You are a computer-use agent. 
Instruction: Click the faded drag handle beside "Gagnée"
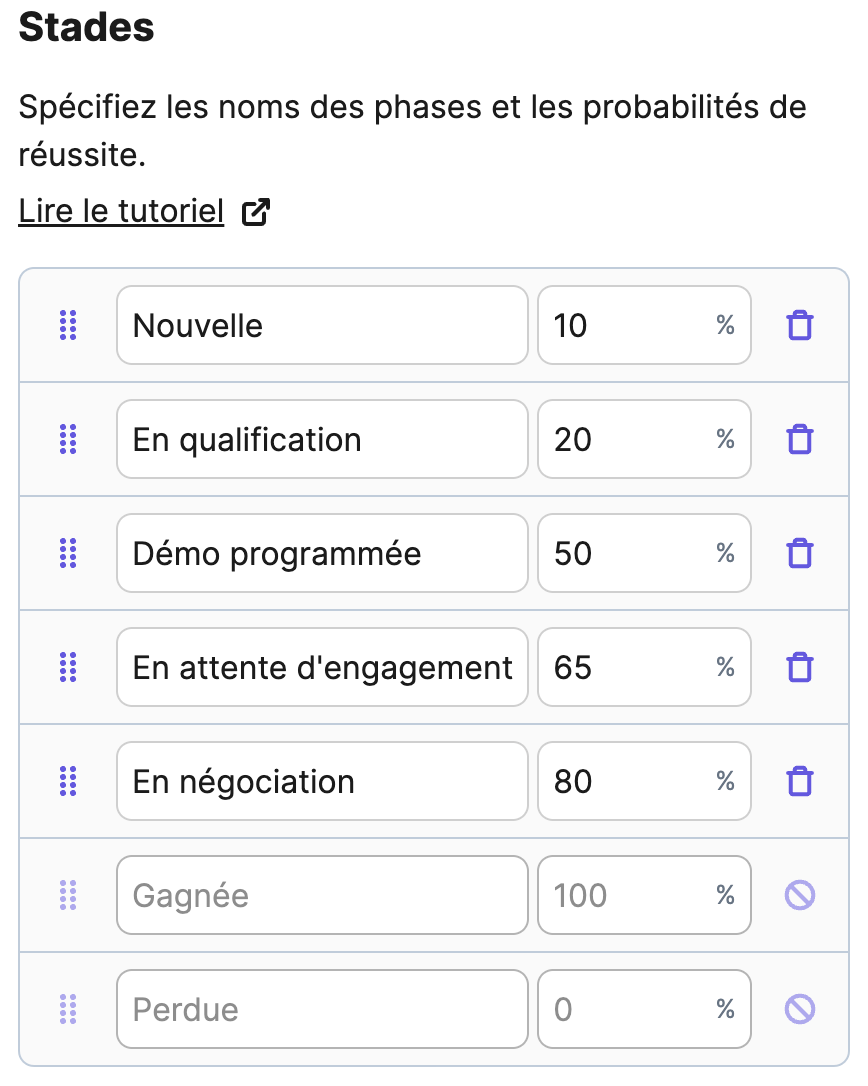(x=67, y=895)
